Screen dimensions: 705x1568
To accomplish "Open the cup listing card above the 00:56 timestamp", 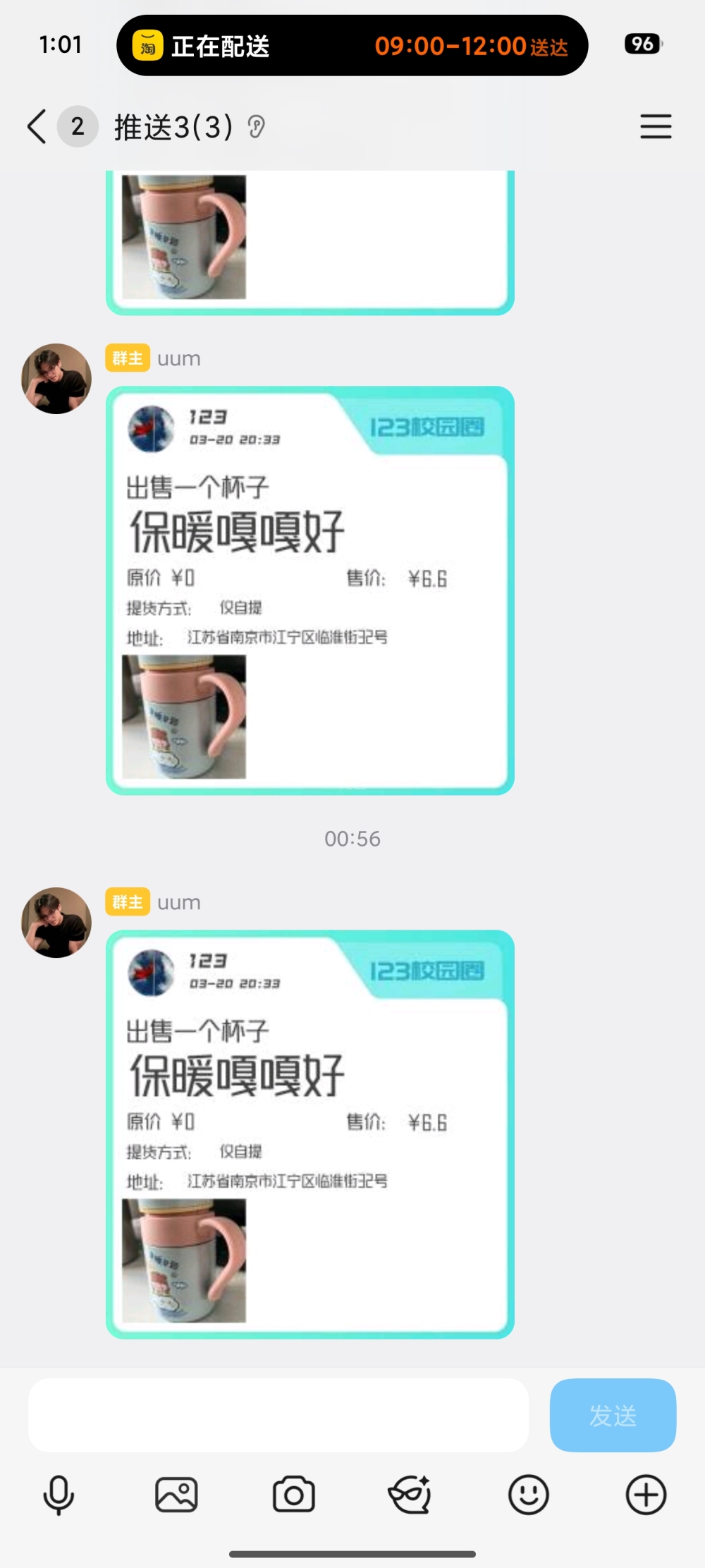I will tap(310, 590).
